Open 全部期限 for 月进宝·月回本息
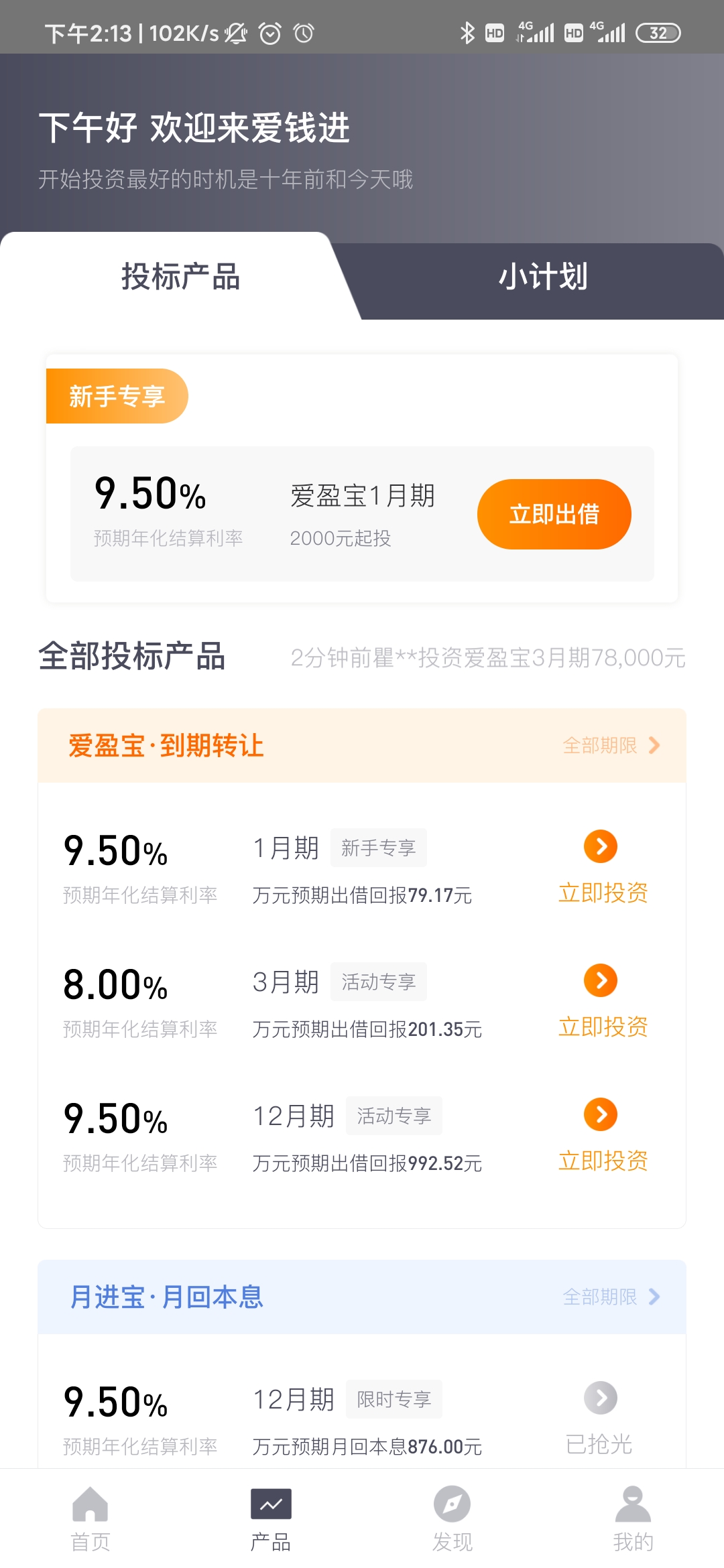Viewport: 724px width, 1568px height. [x=611, y=1297]
